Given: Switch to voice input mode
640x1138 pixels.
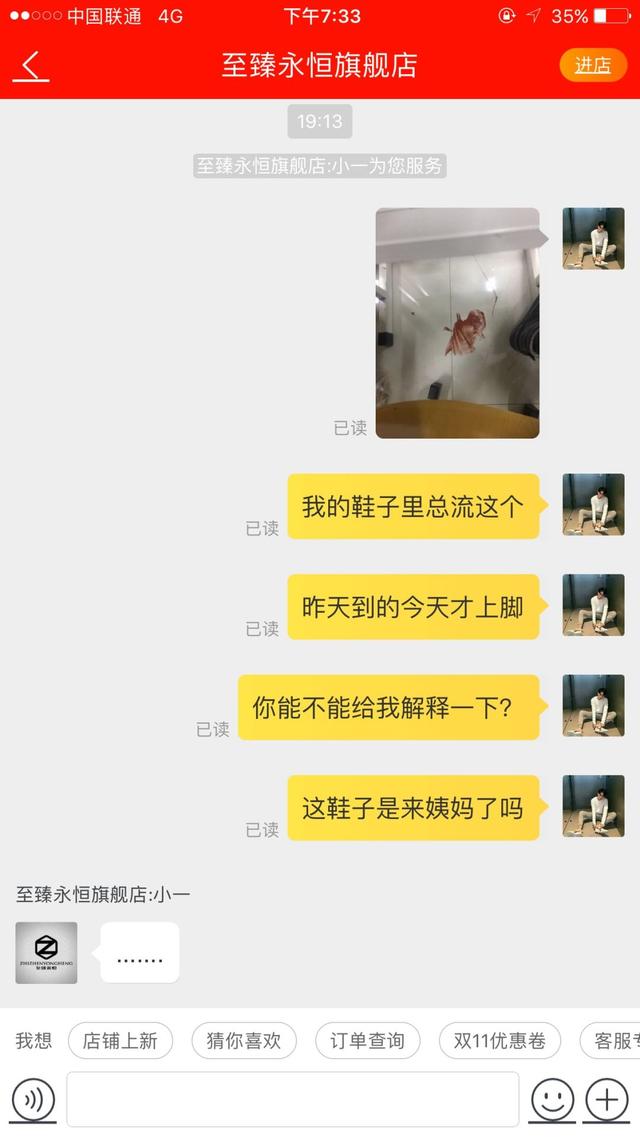Looking at the screenshot, I should [x=33, y=1100].
